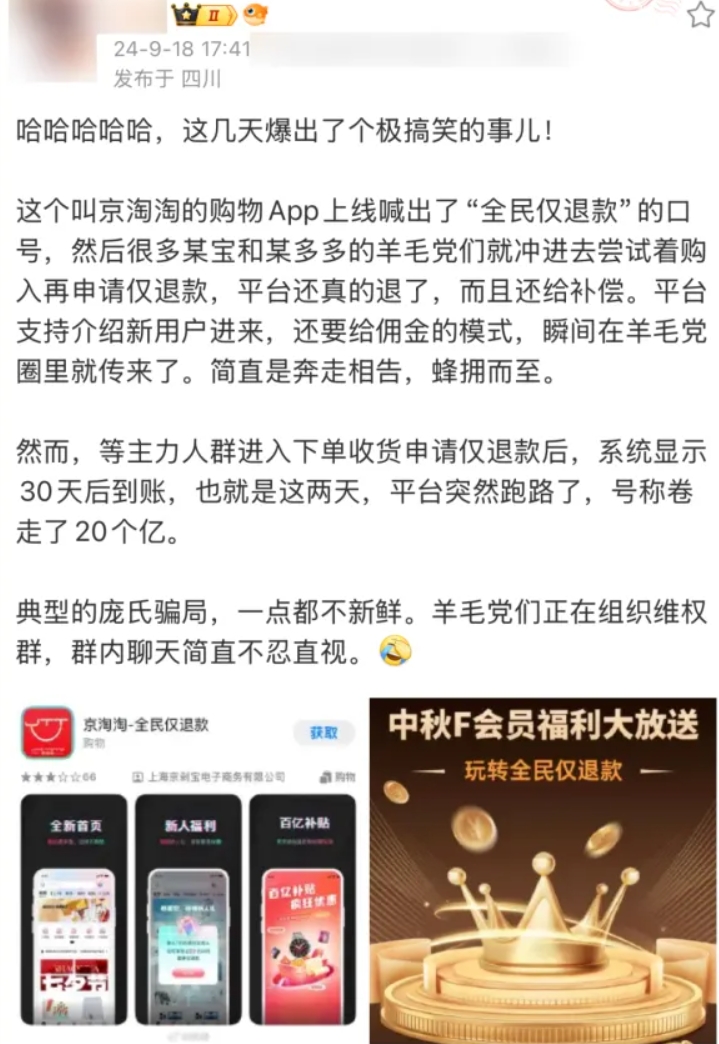Tap the crown membership badge

203,14
